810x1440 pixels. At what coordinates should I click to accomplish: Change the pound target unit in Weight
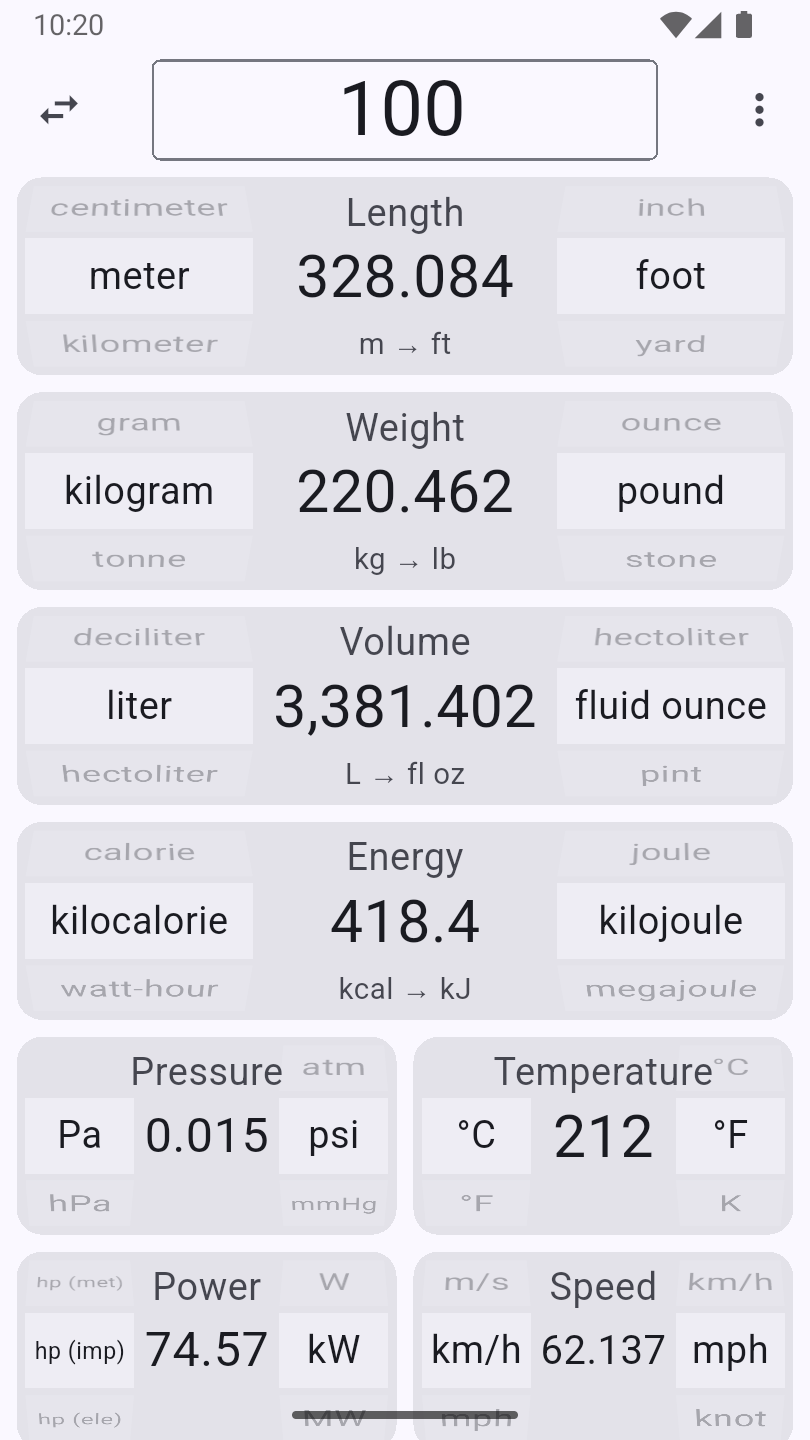(670, 491)
